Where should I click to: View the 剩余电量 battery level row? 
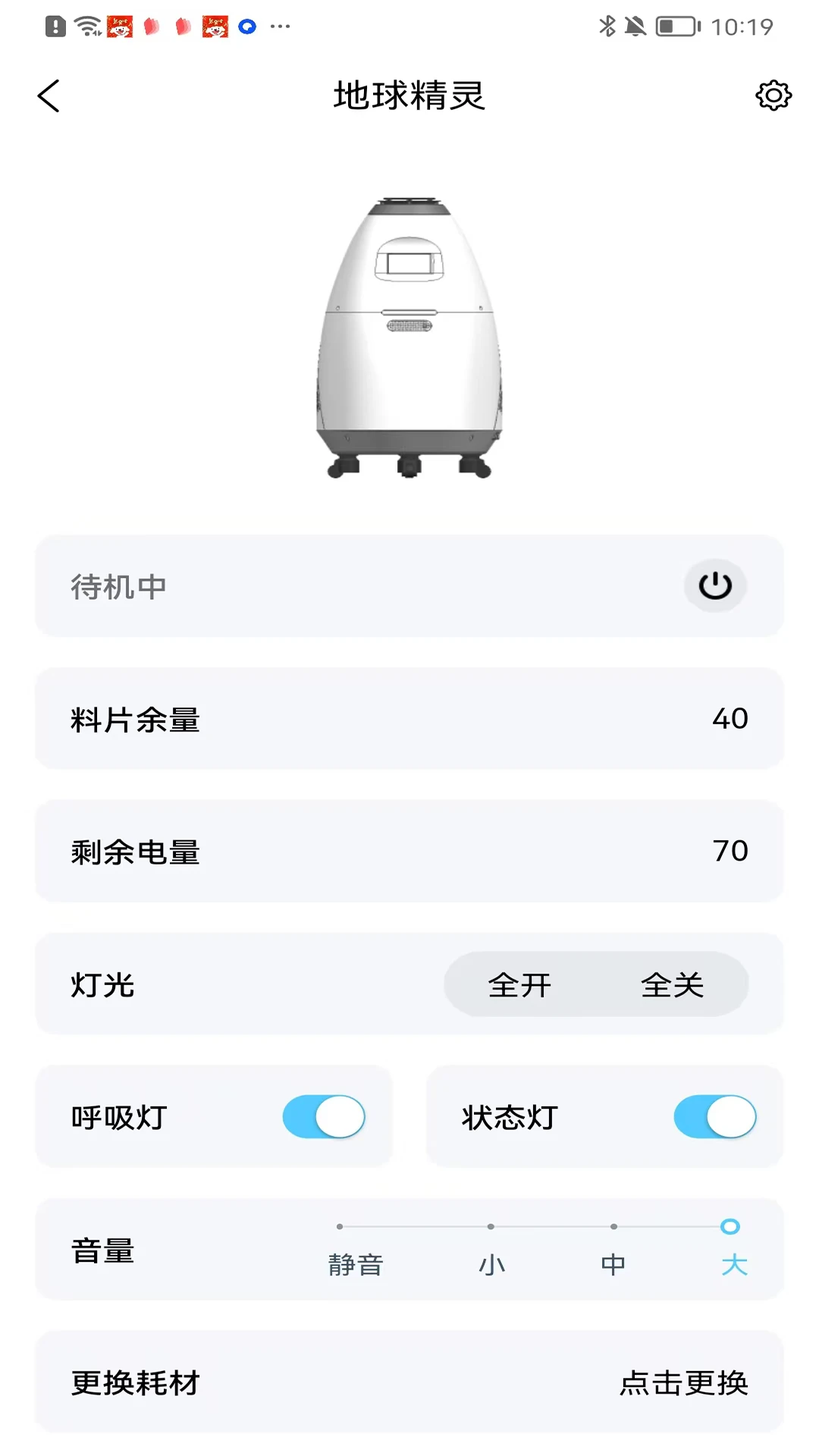[409, 851]
